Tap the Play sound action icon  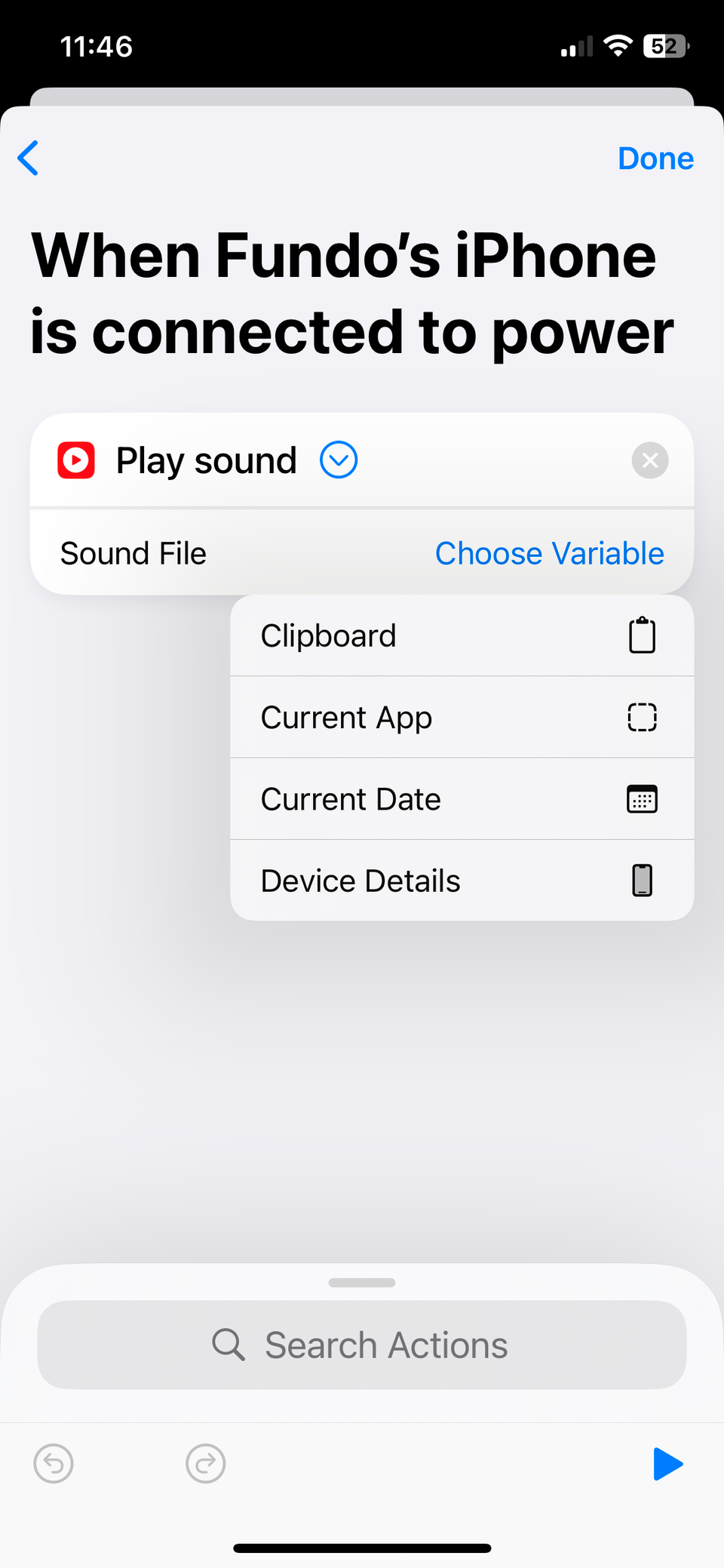pos(76,460)
